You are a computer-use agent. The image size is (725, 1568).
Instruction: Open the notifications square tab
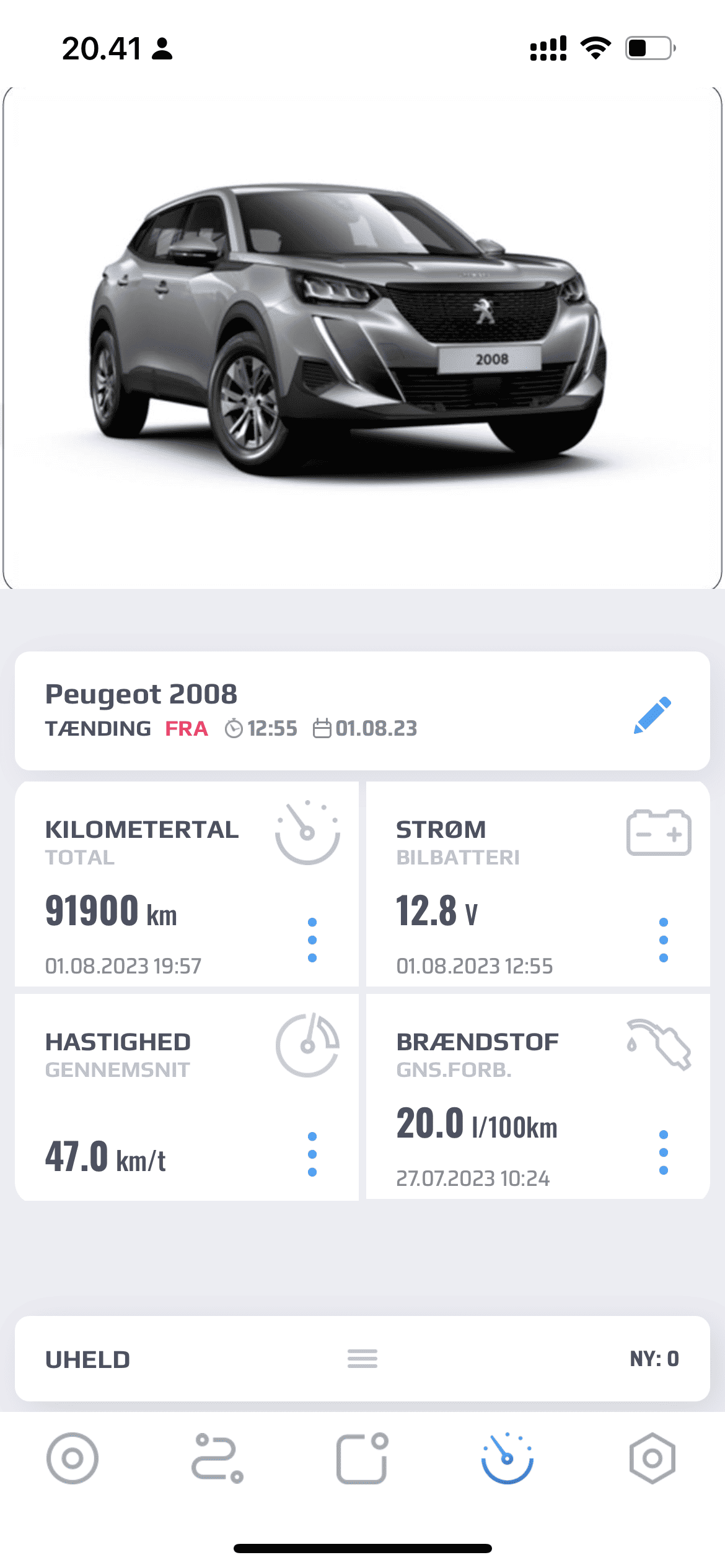click(x=362, y=1458)
